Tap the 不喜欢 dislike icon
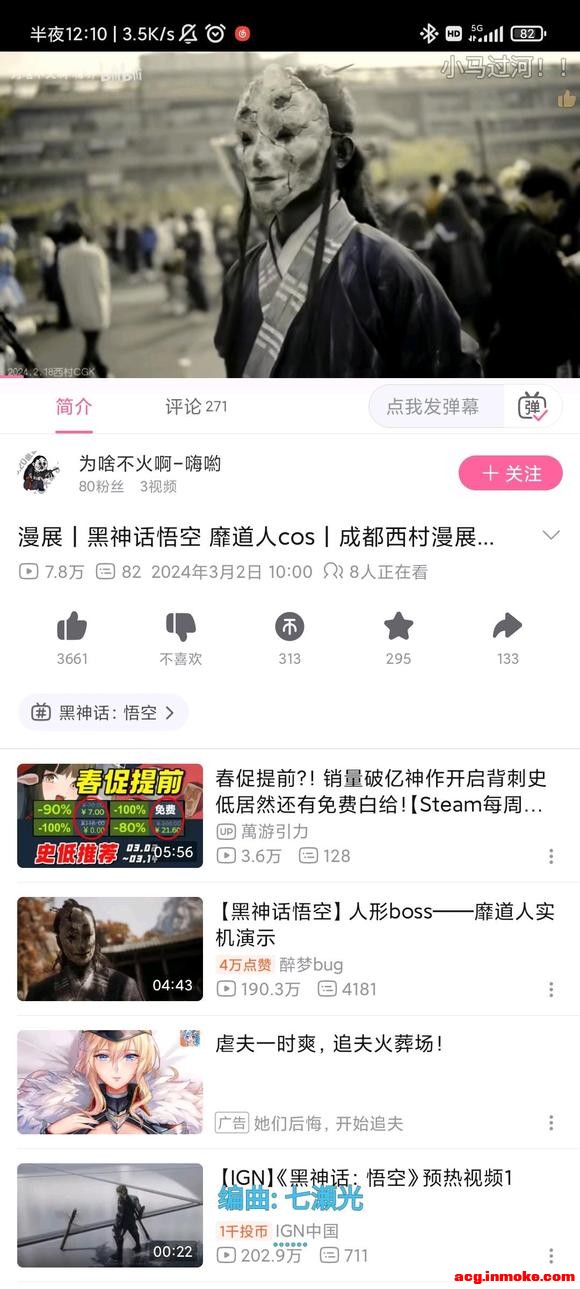The image size is (580, 1289). [x=181, y=627]
